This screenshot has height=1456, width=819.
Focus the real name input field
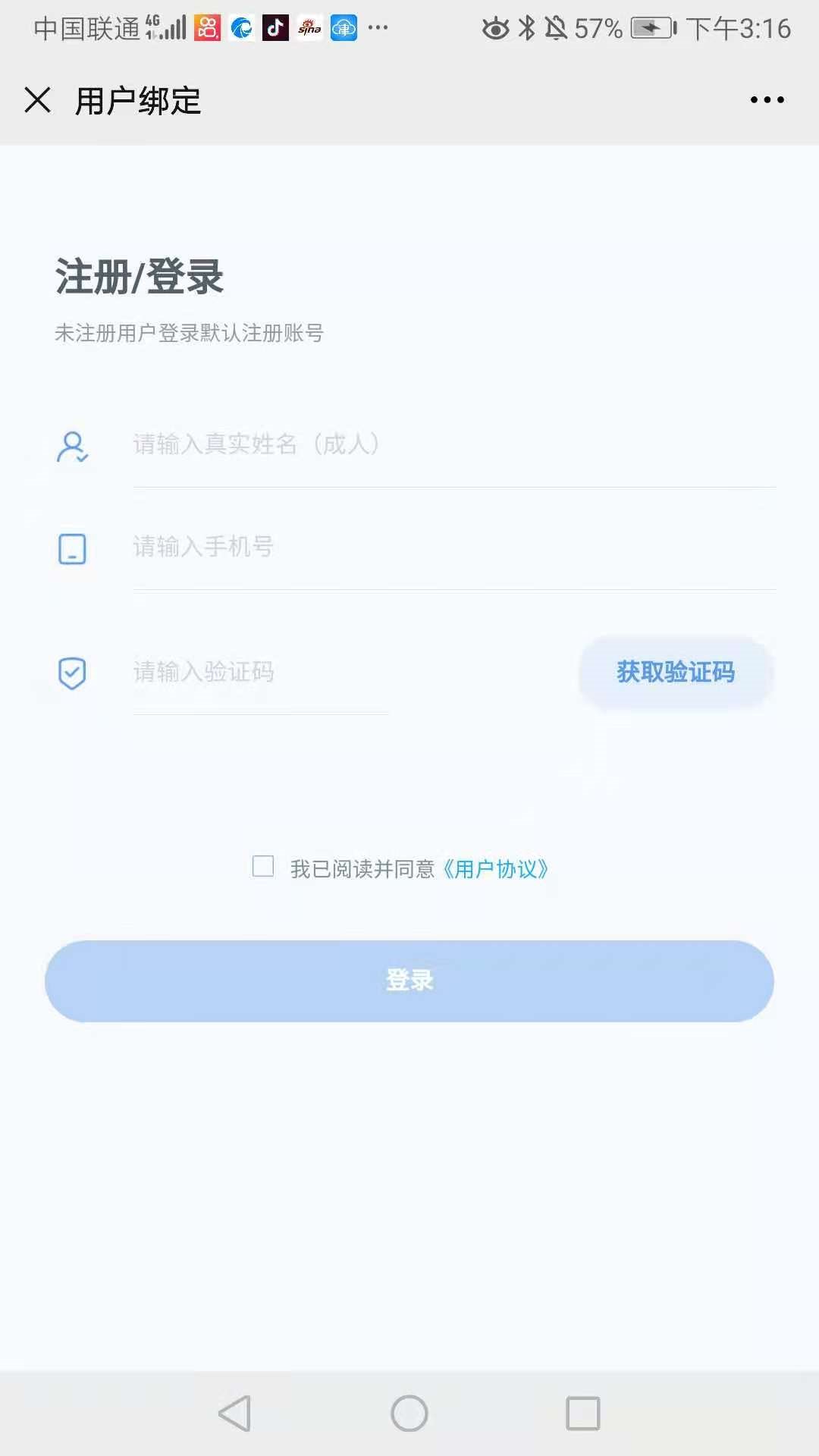(x=453, y=444)
